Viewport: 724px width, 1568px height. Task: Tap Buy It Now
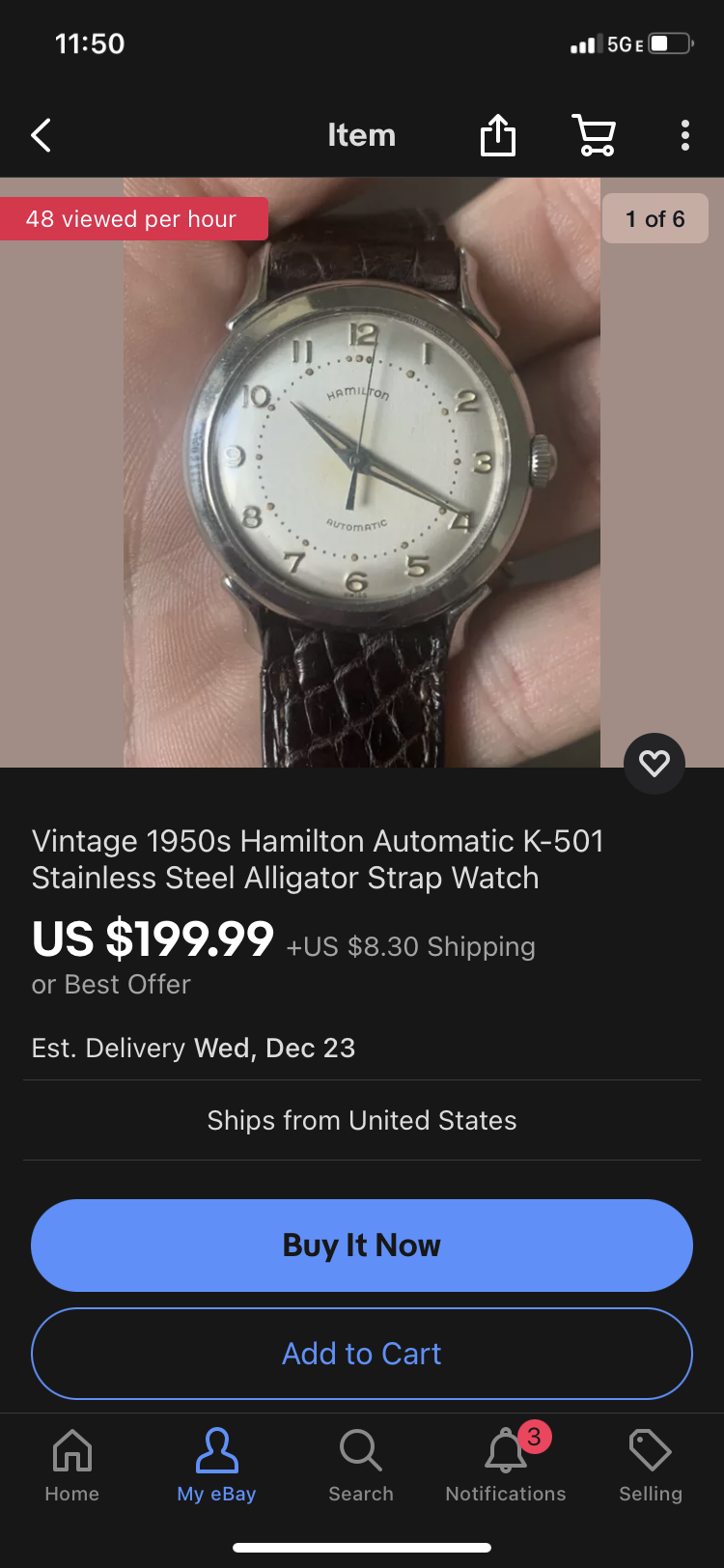[x=362, y=1246]
